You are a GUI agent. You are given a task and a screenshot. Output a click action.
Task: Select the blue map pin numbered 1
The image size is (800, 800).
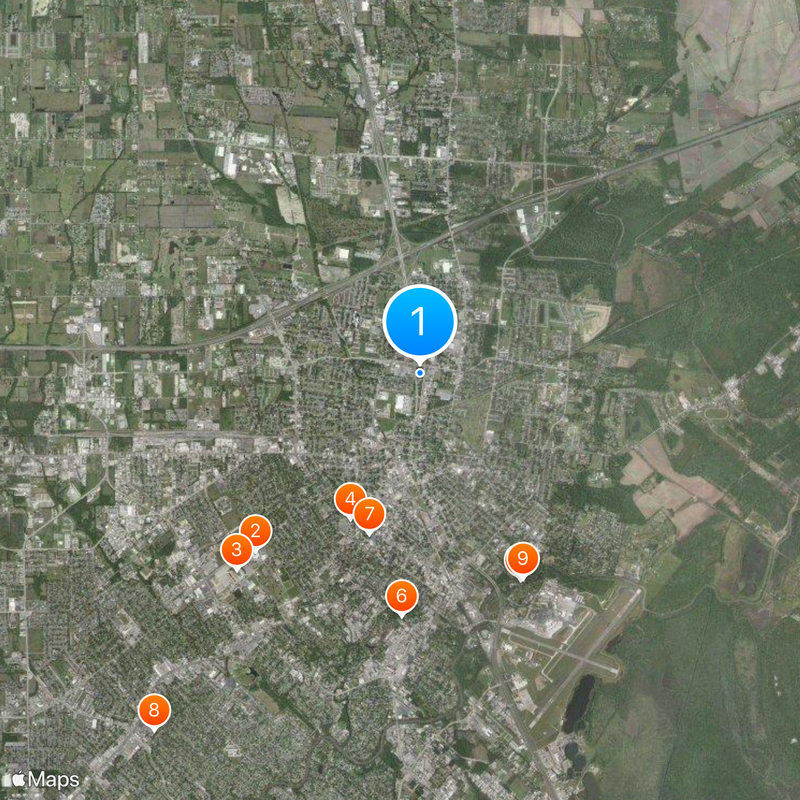tap(419, 322)
